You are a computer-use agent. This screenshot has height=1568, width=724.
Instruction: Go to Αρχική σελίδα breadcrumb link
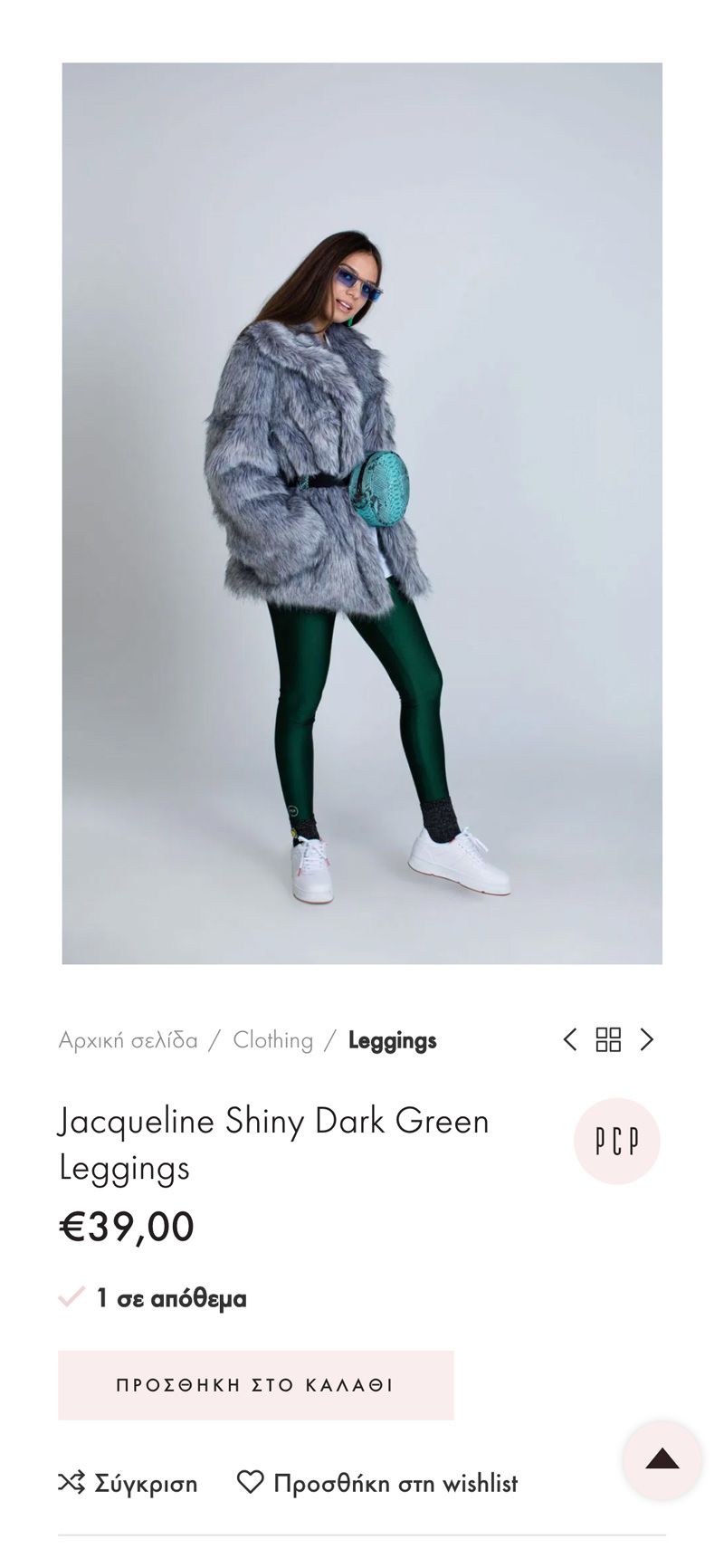click(x=128, y=1040)
